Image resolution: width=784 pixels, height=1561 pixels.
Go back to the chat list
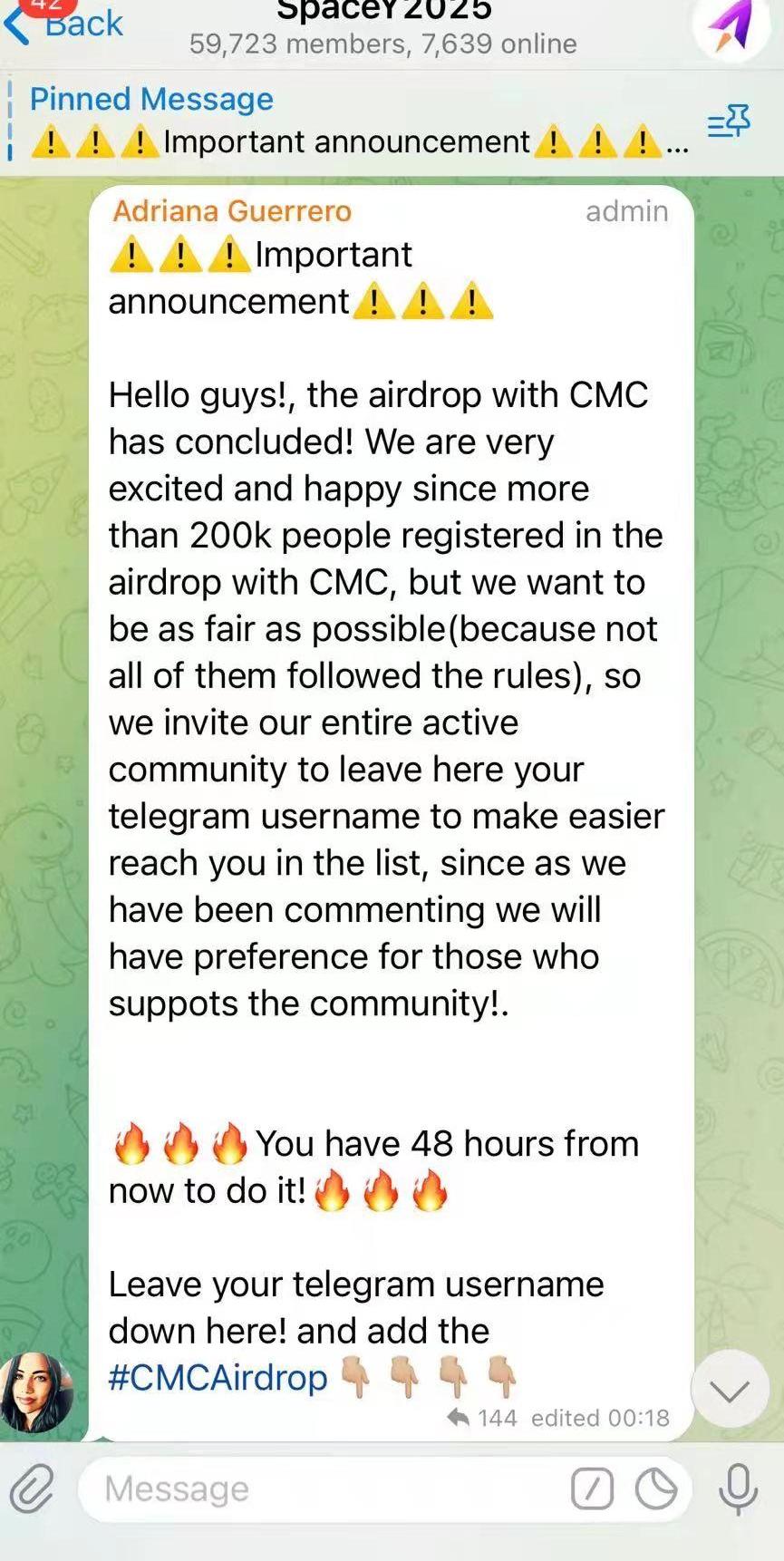pyautogui.click(x=63, y=23)
